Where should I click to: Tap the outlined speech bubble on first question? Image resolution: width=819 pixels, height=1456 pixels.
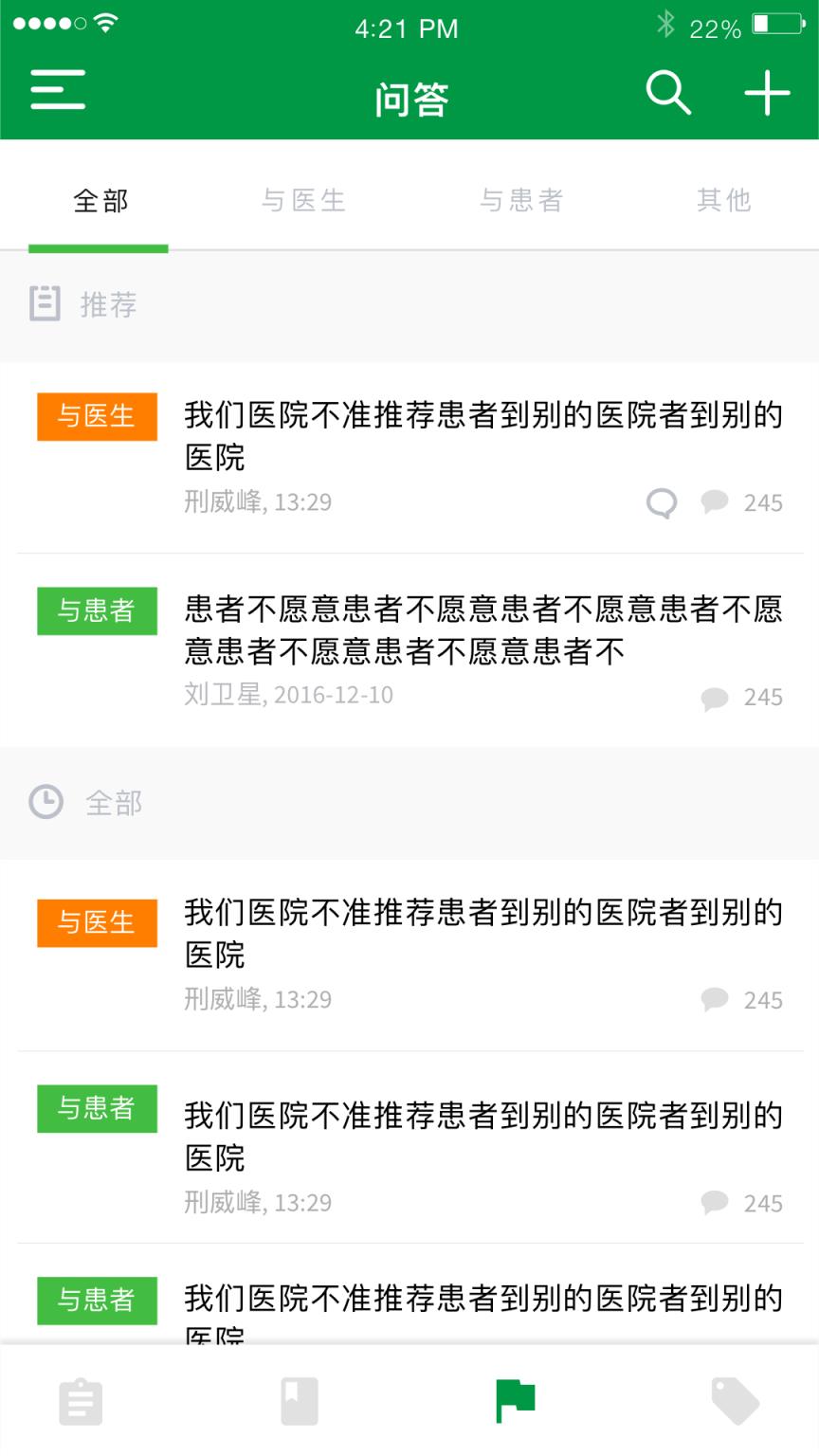pyautogui.click(x=662, y=503)
